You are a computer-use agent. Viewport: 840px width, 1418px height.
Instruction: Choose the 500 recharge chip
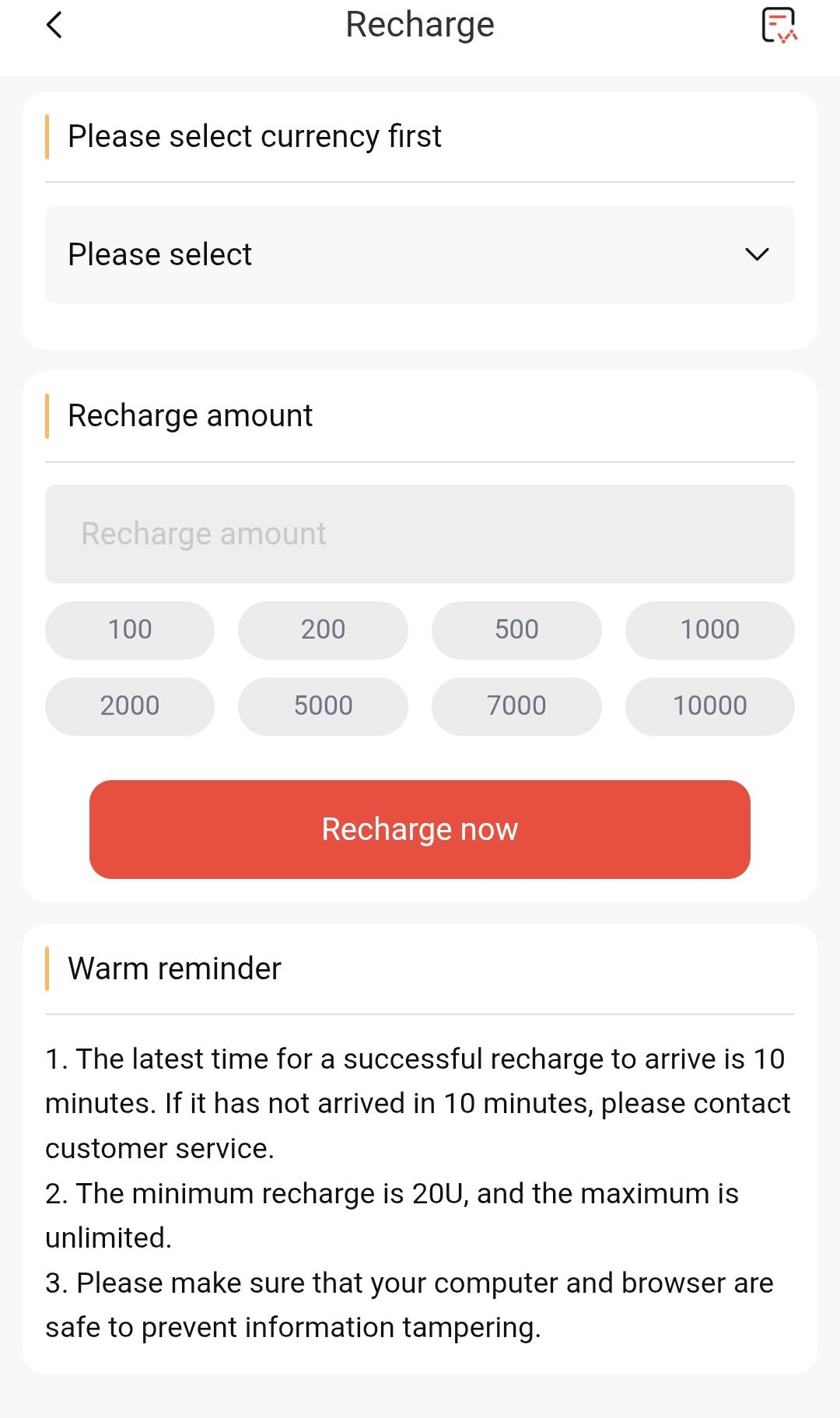[x=516, y=629]
